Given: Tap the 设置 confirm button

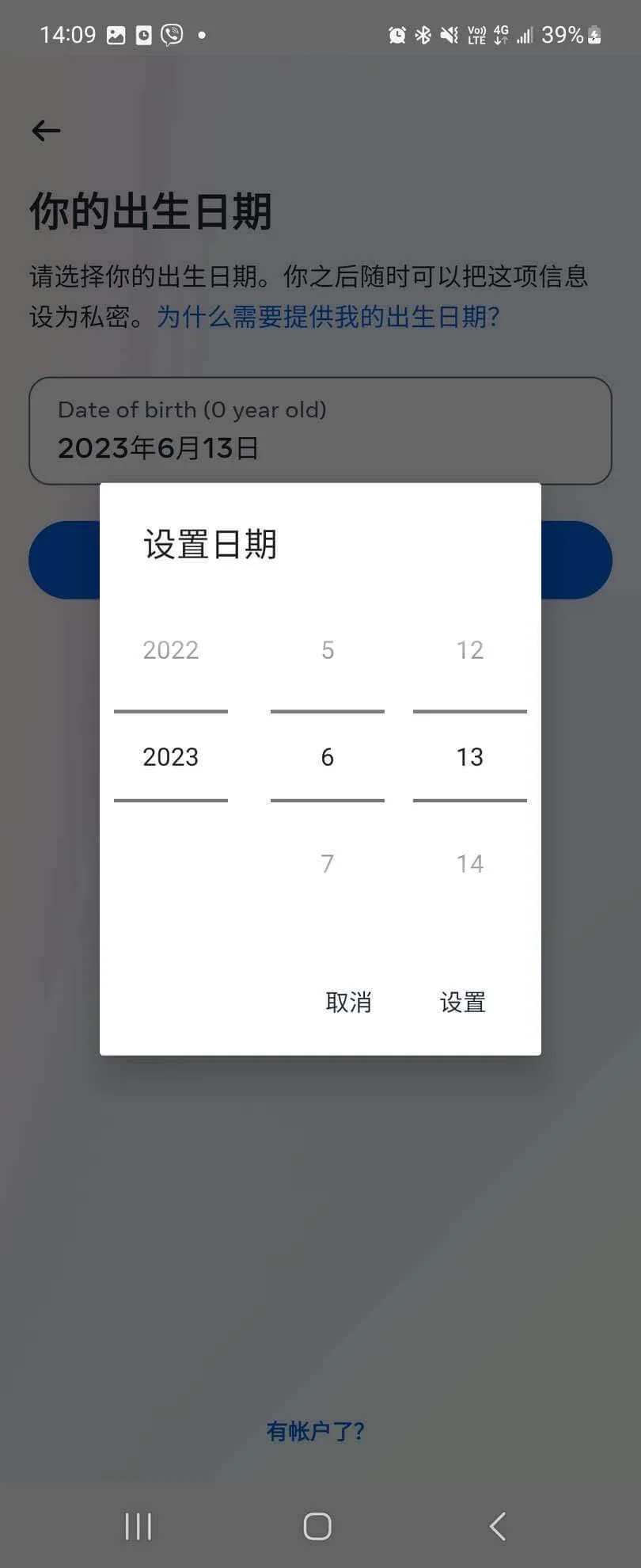Looking at the screenshot, I should click(x=462, y=1002).
